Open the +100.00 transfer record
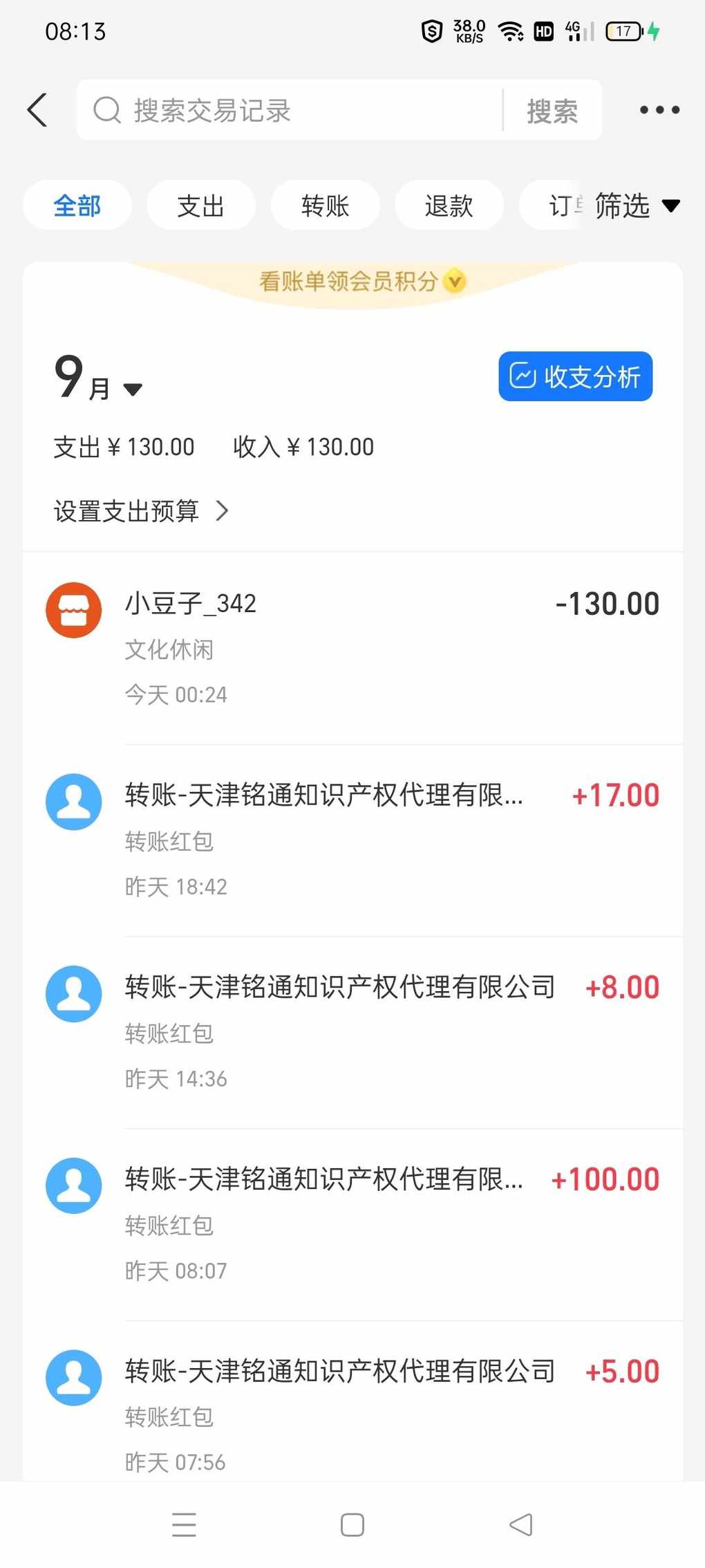The height and width of the screenshot is (1568, 705). [x=352, y=1225]
